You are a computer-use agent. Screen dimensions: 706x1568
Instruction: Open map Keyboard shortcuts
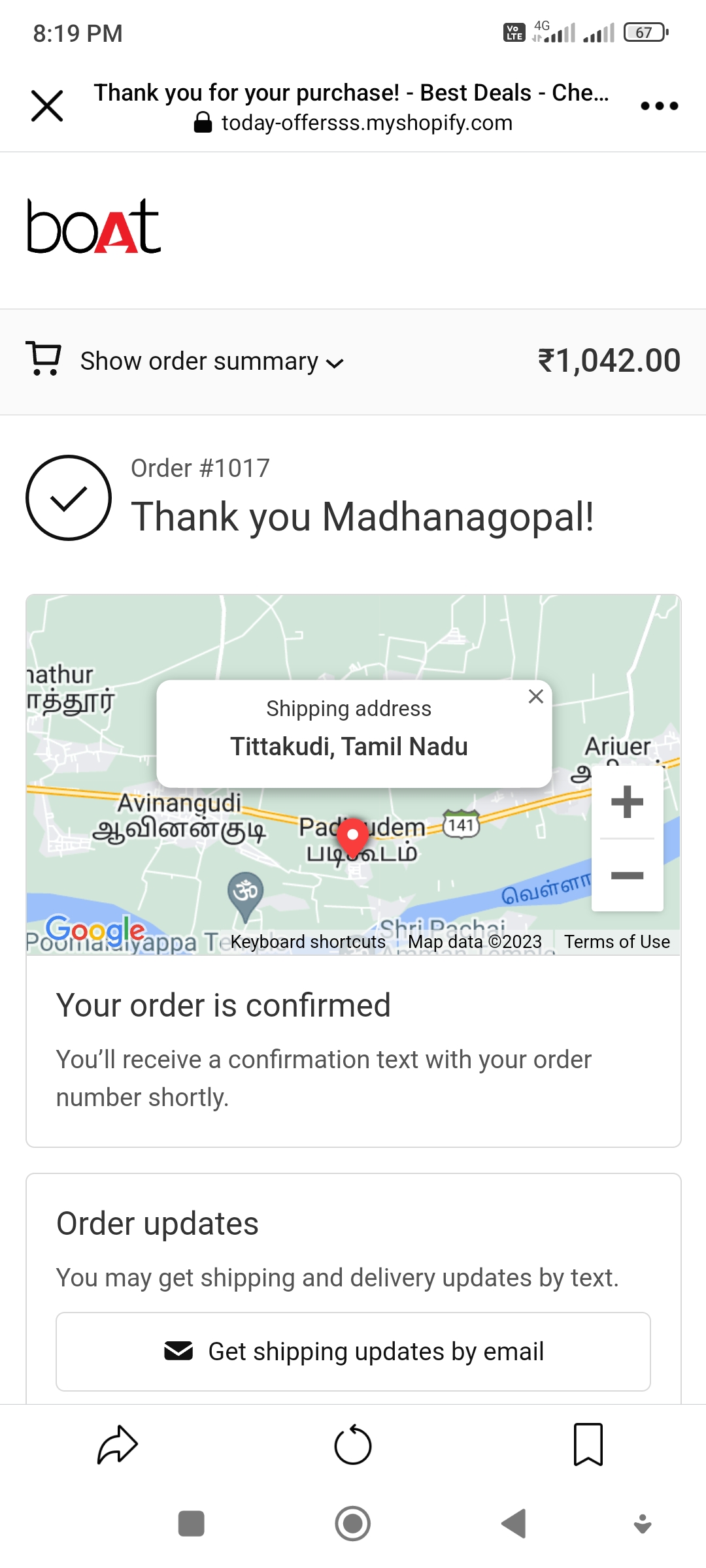coord(308,941)
